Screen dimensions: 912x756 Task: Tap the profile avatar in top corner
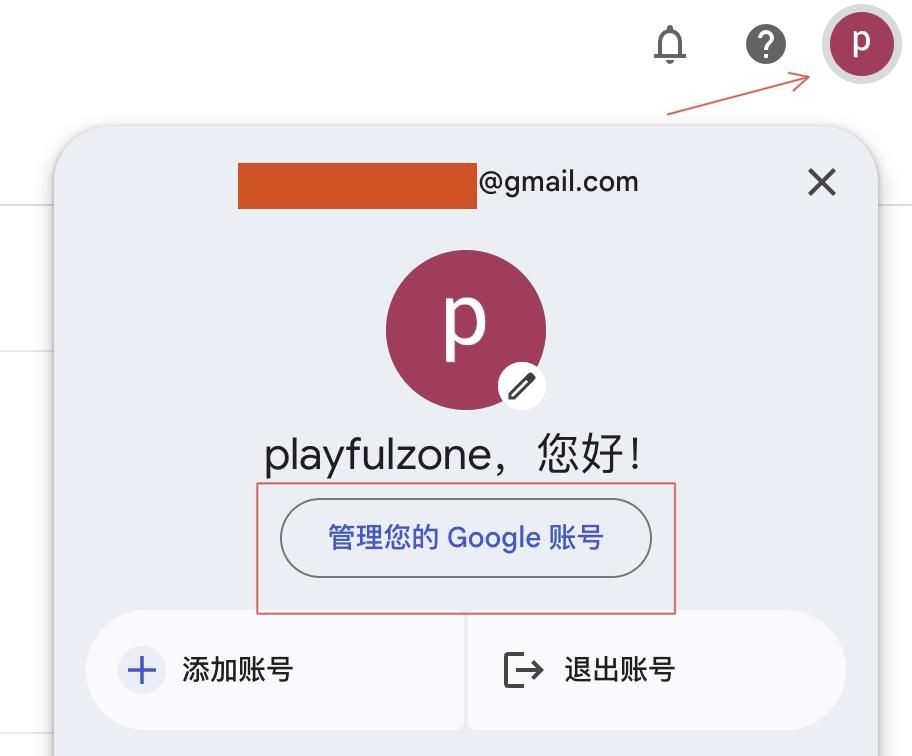click(x=860, y=44)
